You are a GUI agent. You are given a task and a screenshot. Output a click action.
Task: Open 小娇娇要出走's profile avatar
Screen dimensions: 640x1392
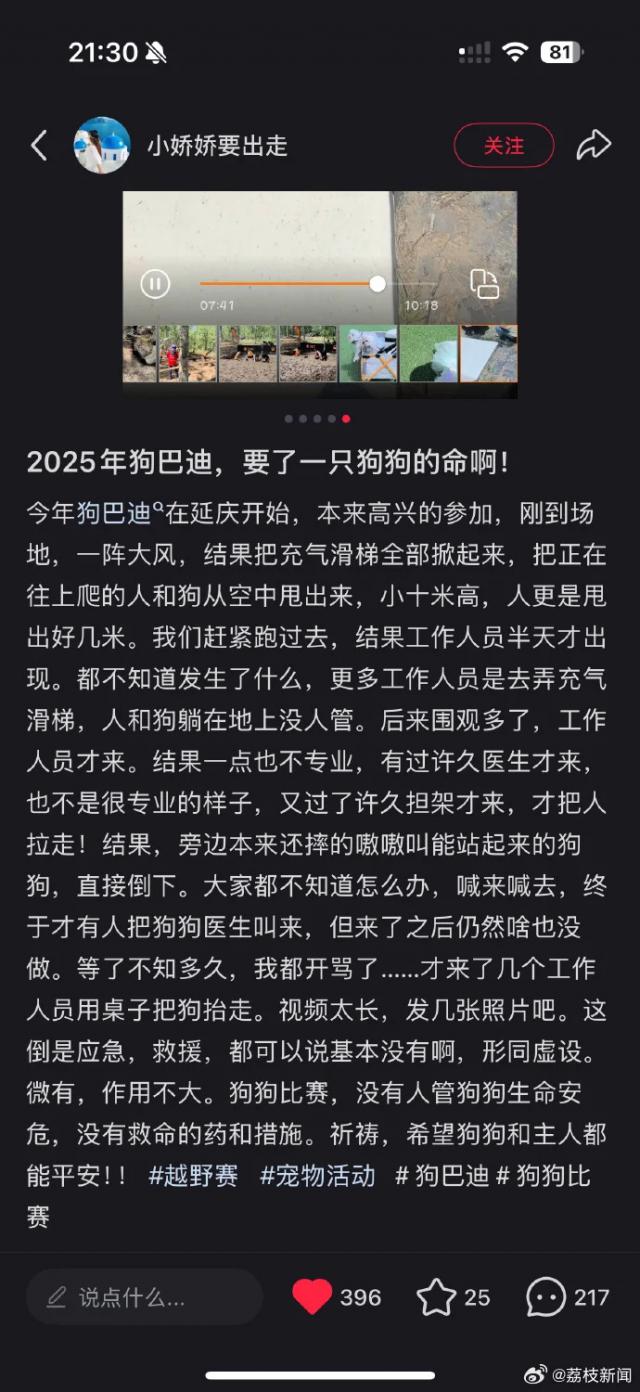pos(102,146)
